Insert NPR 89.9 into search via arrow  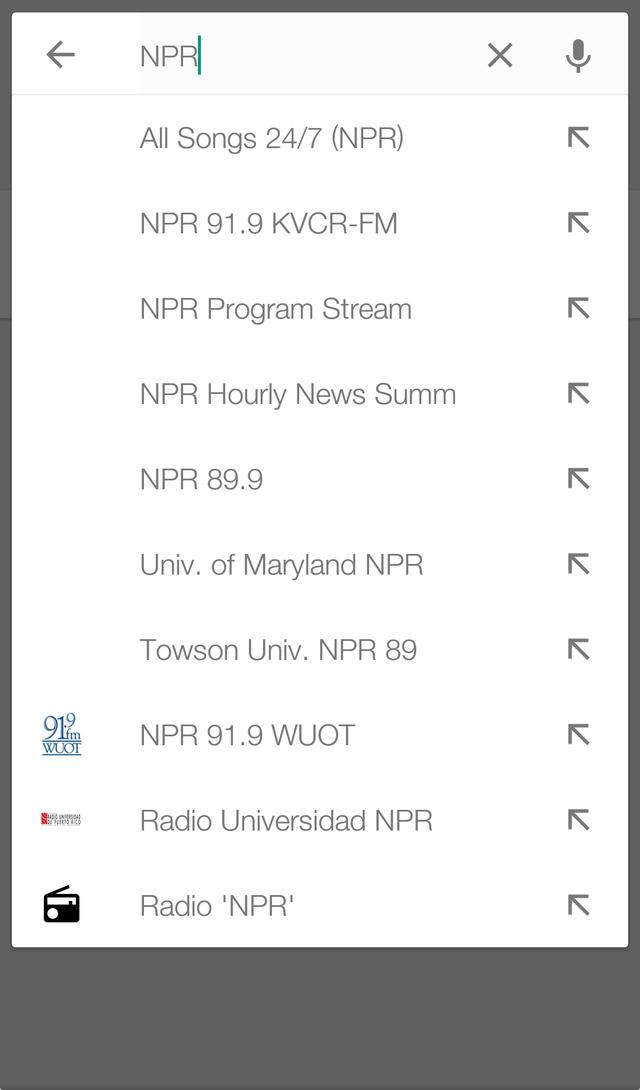578,479
